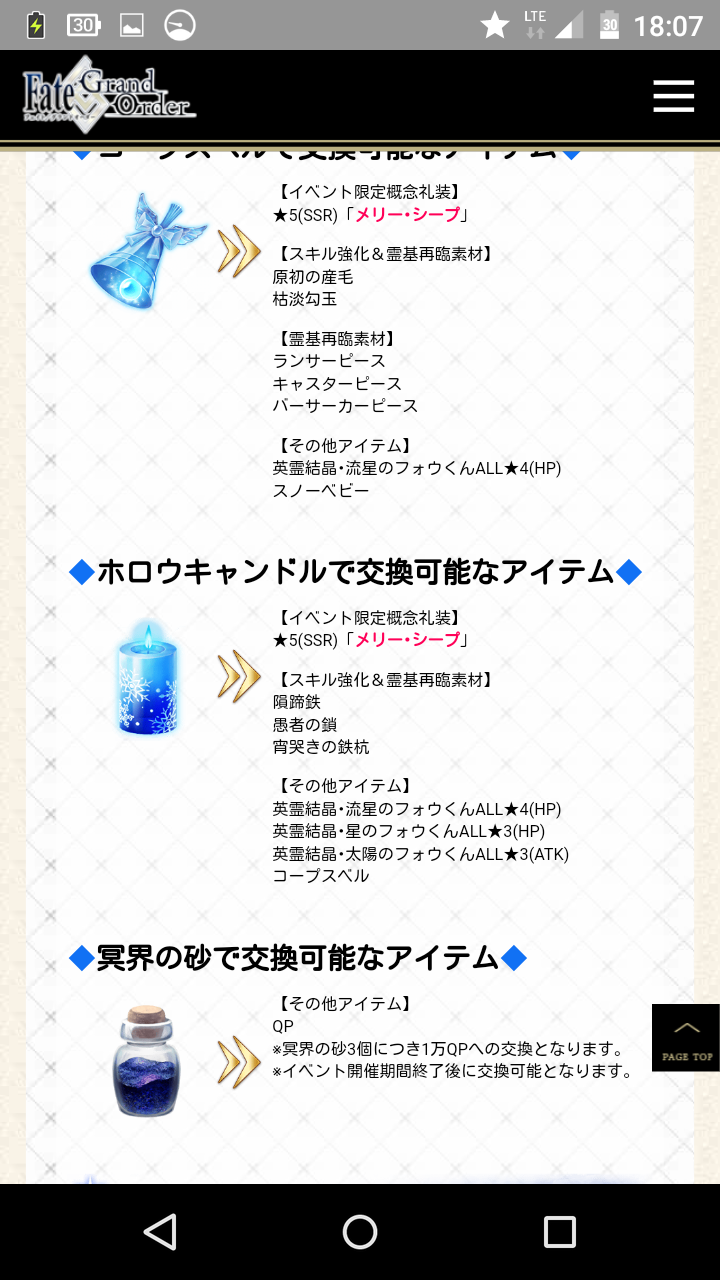
Task: Return to the Android home screen
Action: [x=360, y=1232]
